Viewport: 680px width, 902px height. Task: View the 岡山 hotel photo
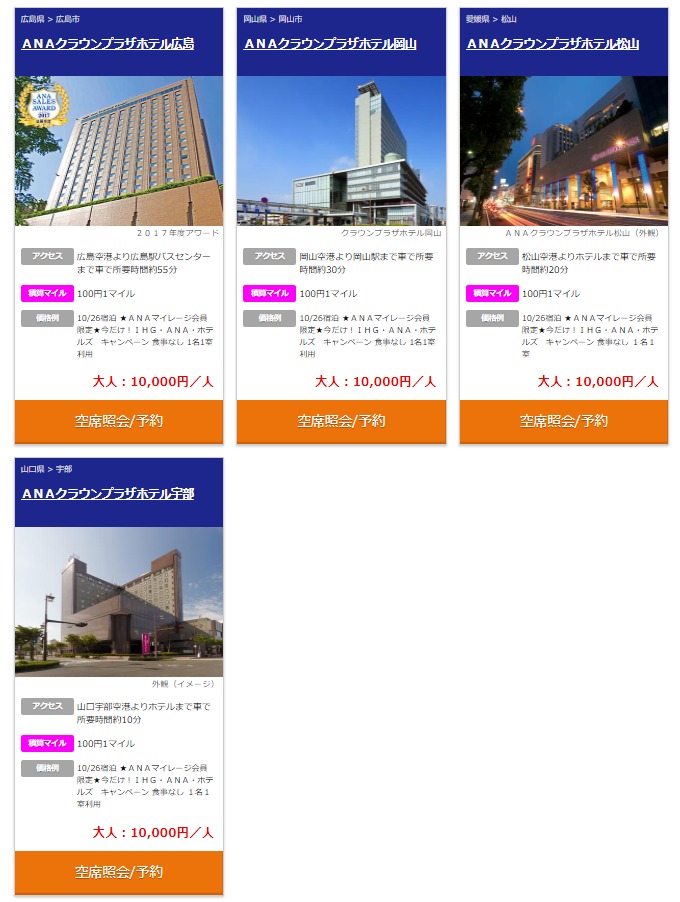[x=341, y=151]
